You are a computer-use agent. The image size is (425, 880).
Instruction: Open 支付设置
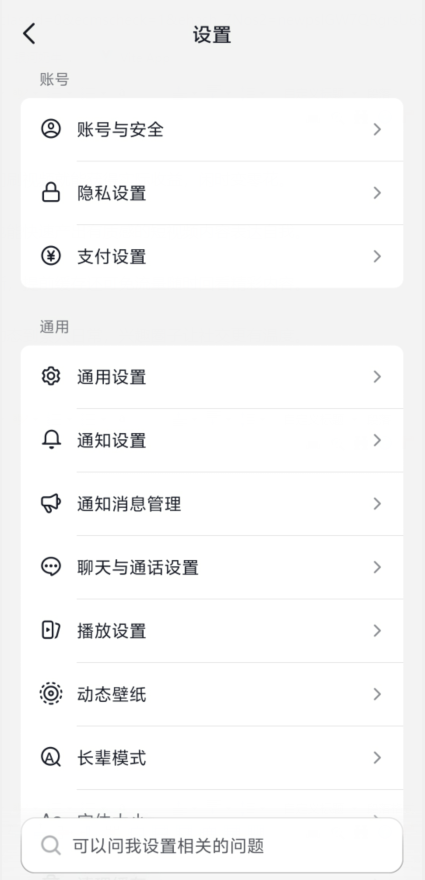212,256
